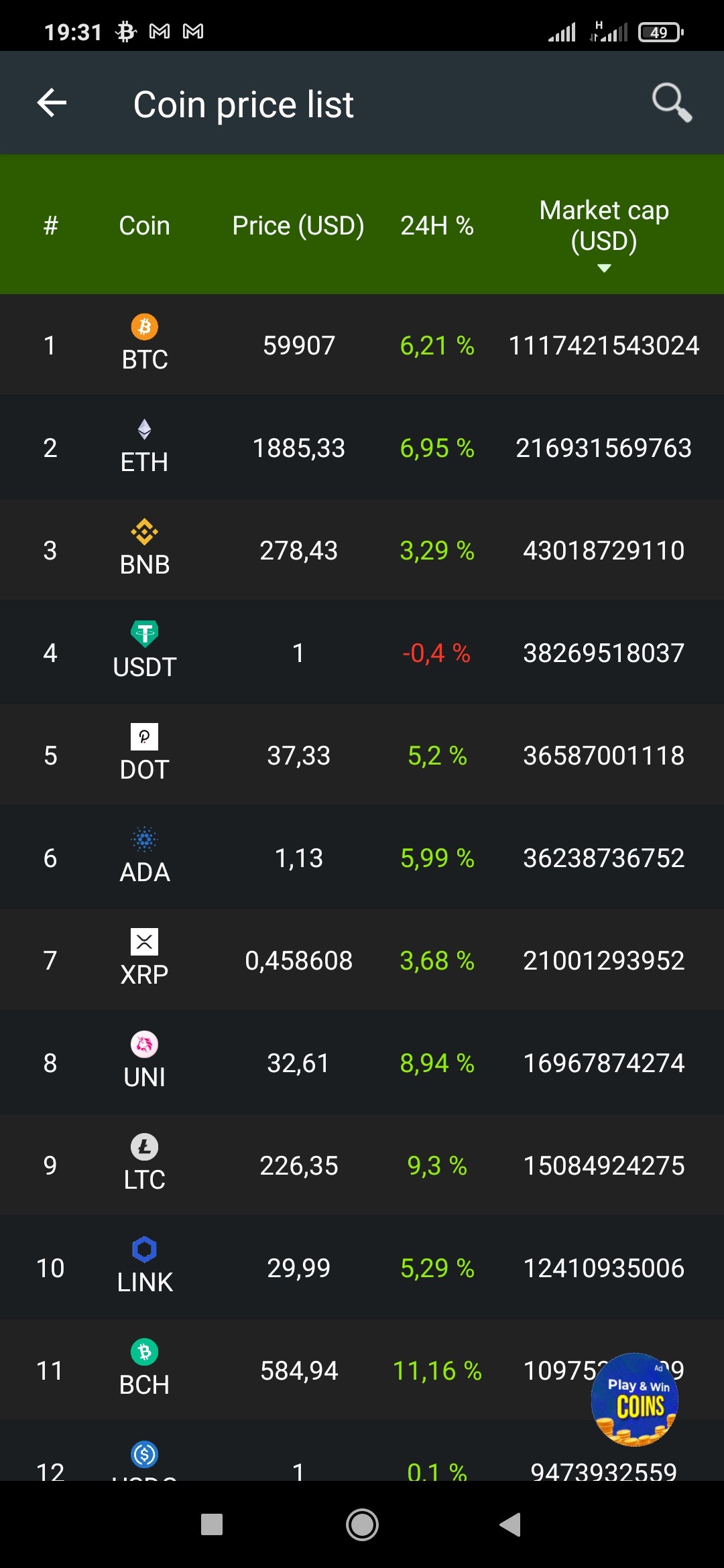Open recent apps with the square button
This screenshot has height=1568, width=724.
pyautogui.click(x=212, y=1524)
